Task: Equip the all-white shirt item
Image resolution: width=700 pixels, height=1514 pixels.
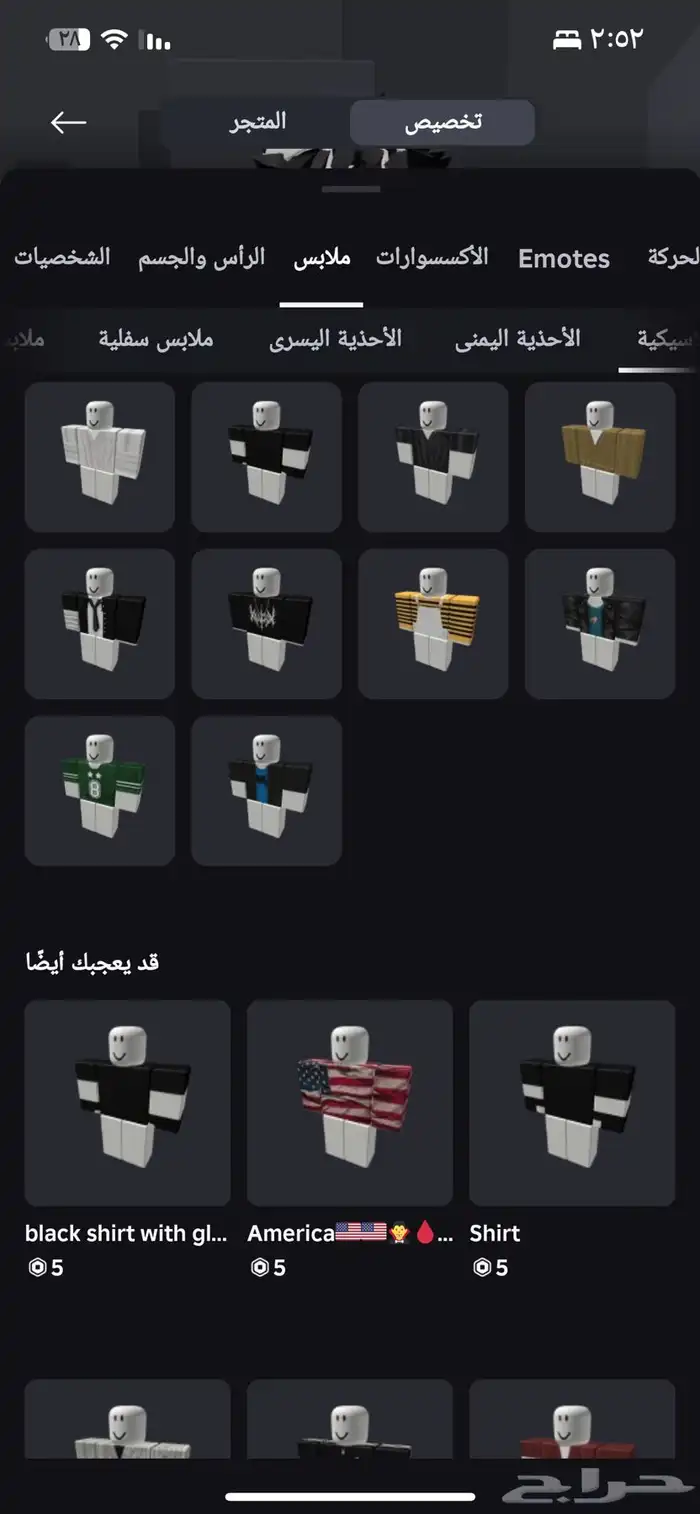Action: point(99,456)
